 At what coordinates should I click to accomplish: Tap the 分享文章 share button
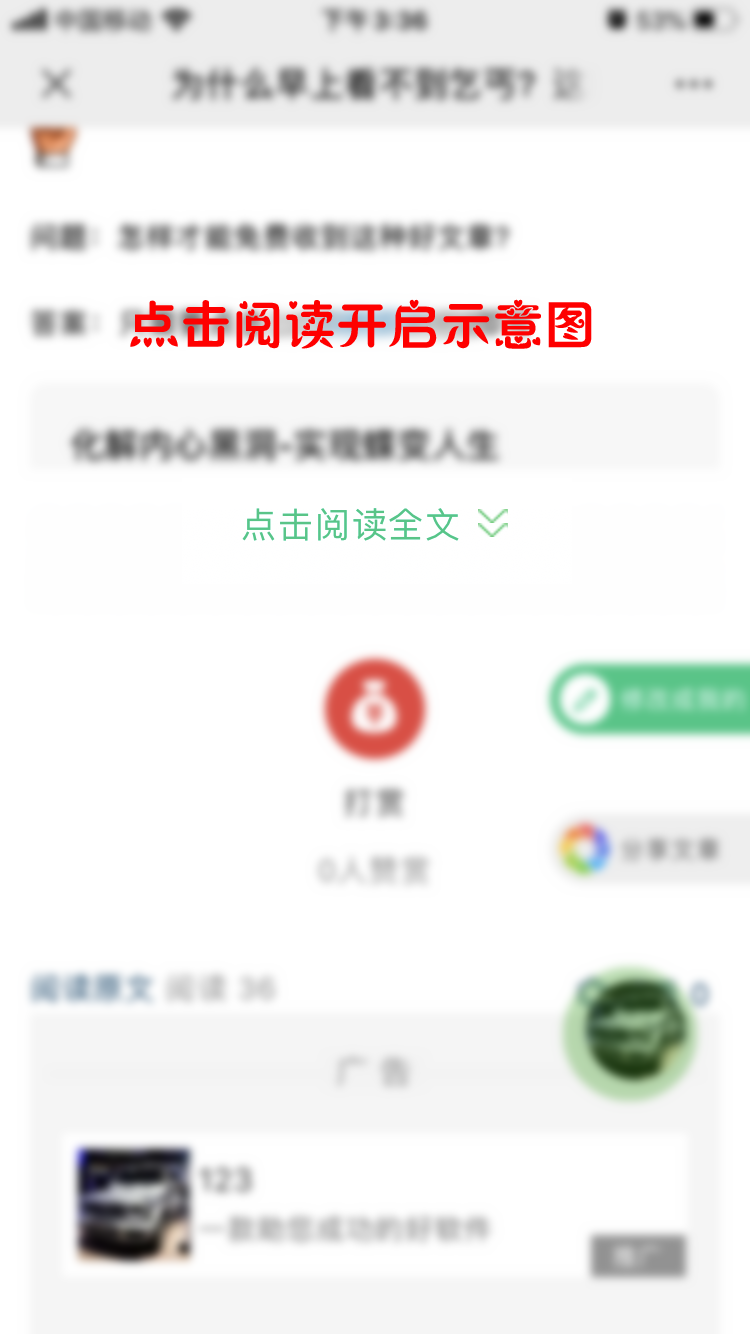point(652,850)
